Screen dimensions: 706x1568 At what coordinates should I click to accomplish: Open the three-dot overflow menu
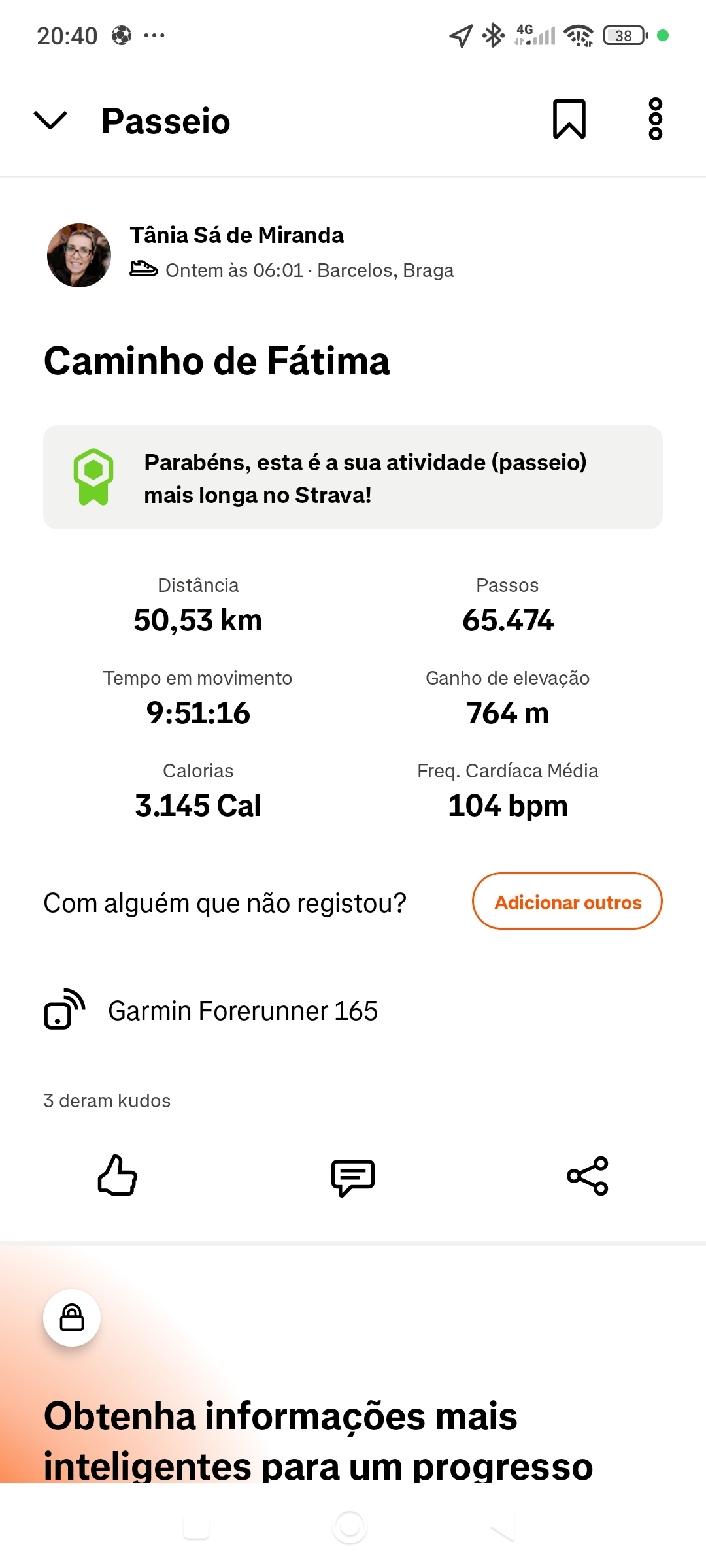(x=655, y=120)
